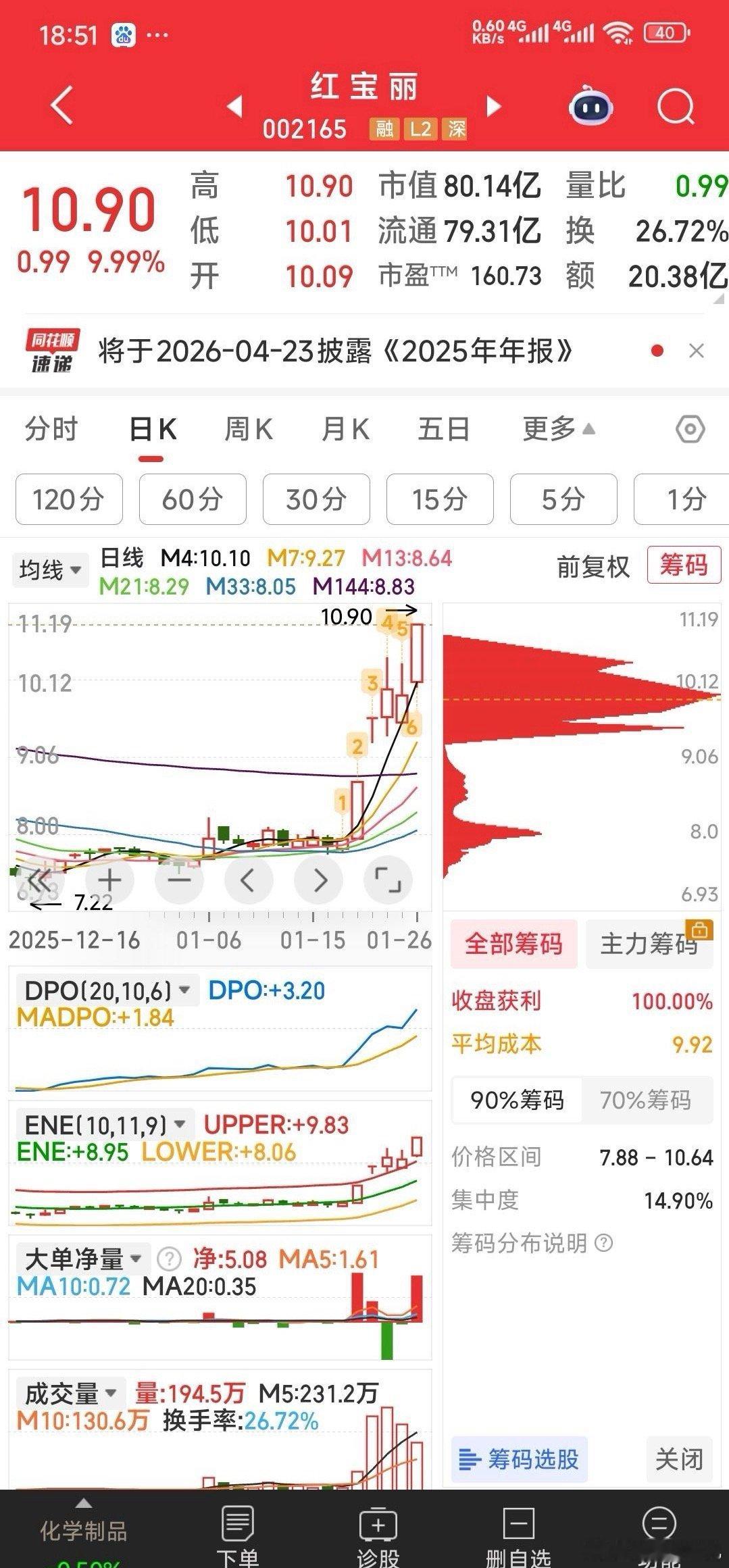Open the robot AI assistant
Viewport: 729px width, 1568px height.
(x=590, y=107)
